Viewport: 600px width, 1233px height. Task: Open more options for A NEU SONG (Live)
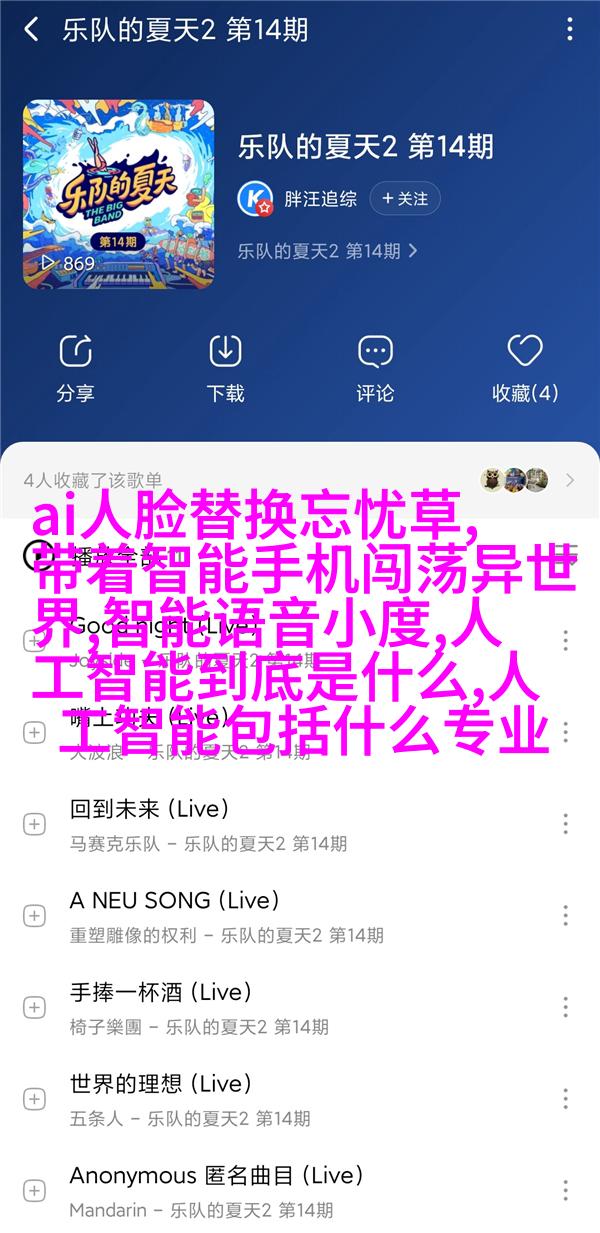[565, 915]
